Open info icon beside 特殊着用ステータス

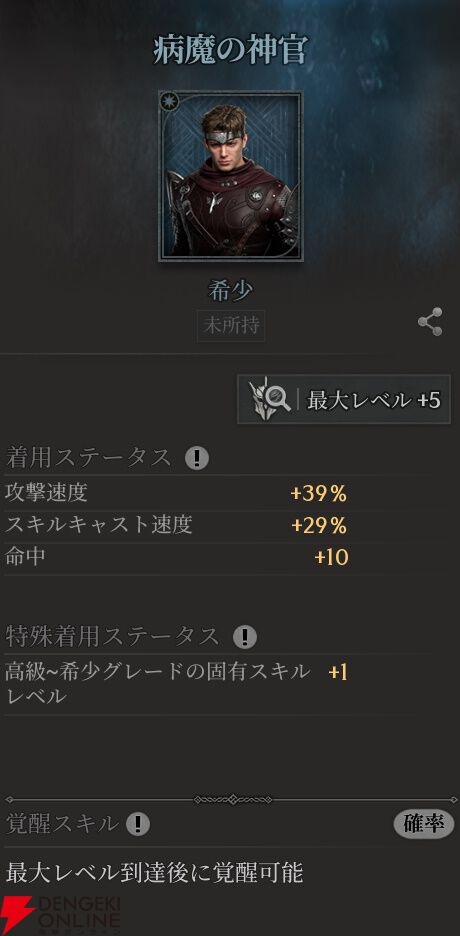coord(245,637)
